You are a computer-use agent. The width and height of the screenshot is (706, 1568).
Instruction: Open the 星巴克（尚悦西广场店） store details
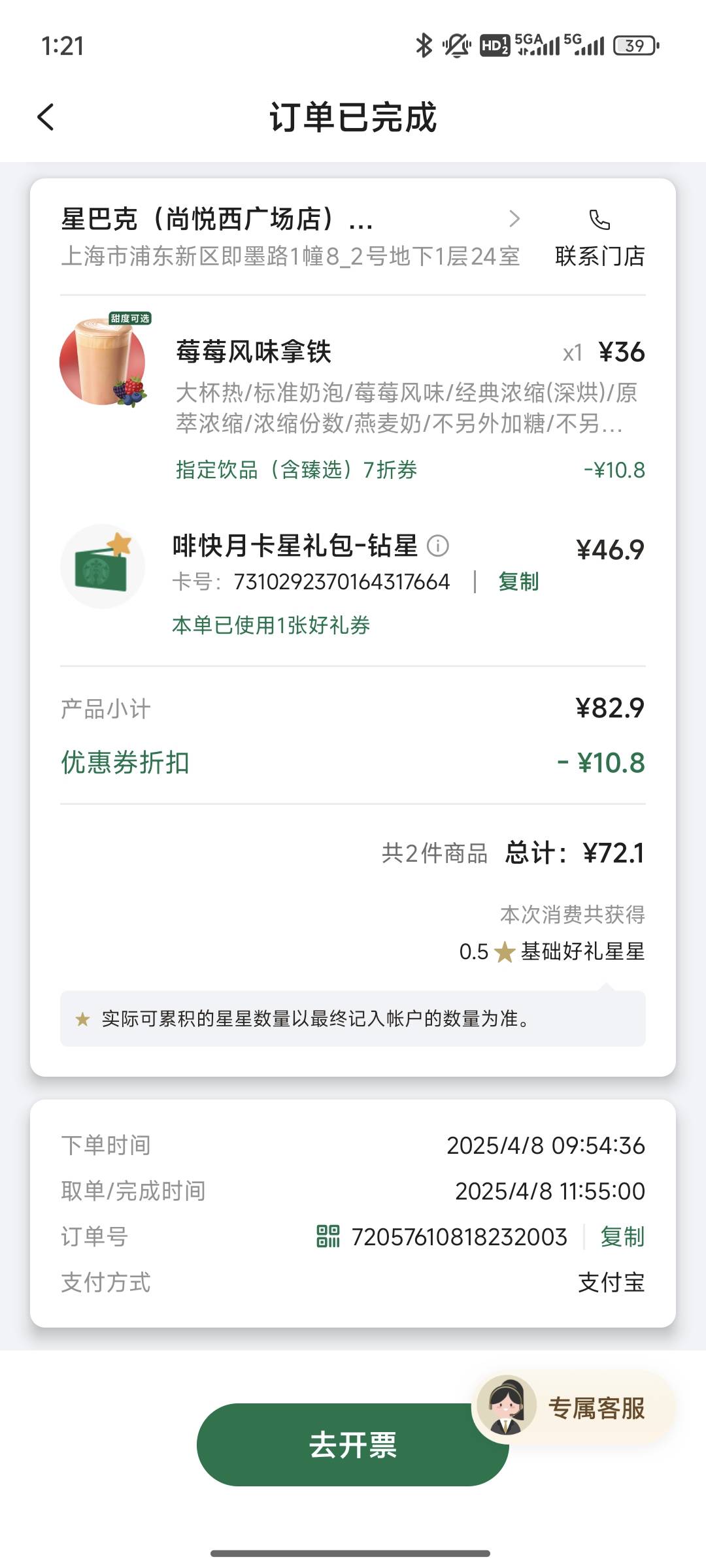pyautogui.click(x=292, y=237)
